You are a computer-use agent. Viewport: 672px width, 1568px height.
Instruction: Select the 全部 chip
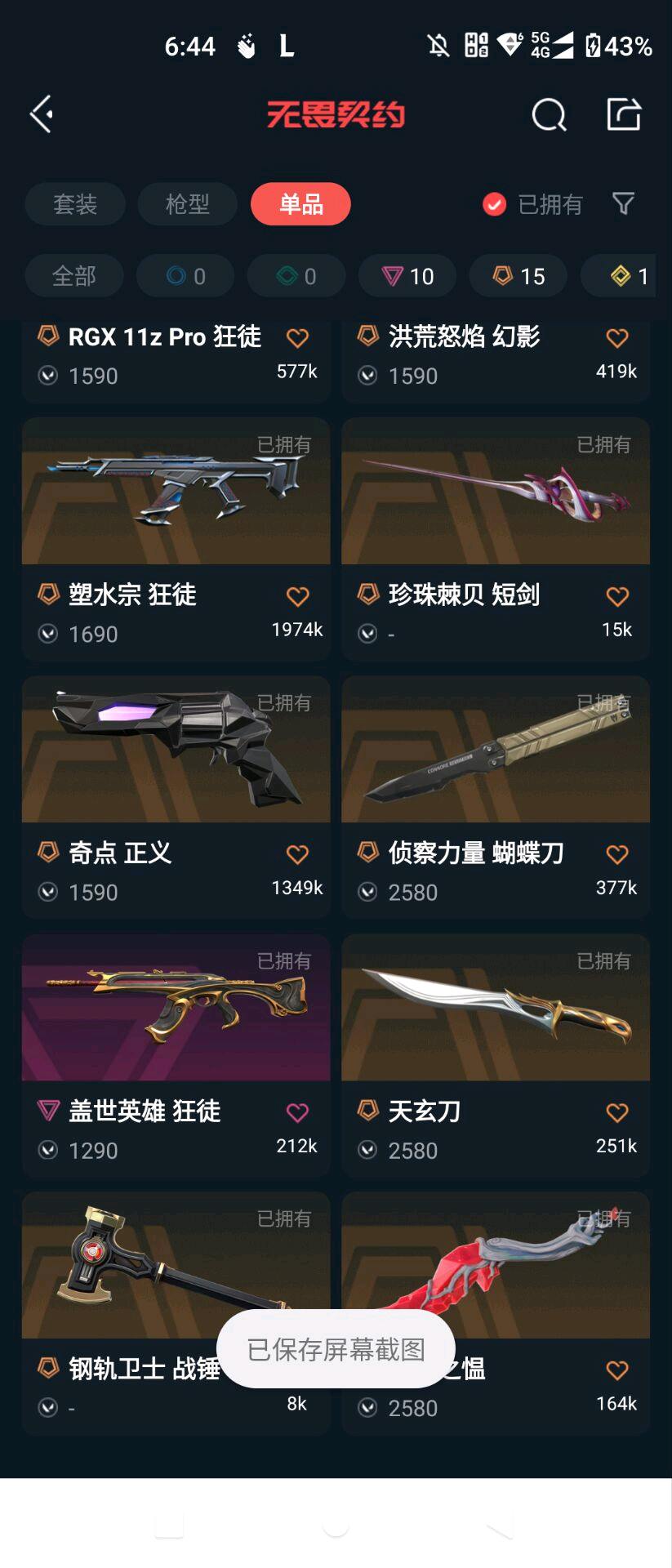74,276
